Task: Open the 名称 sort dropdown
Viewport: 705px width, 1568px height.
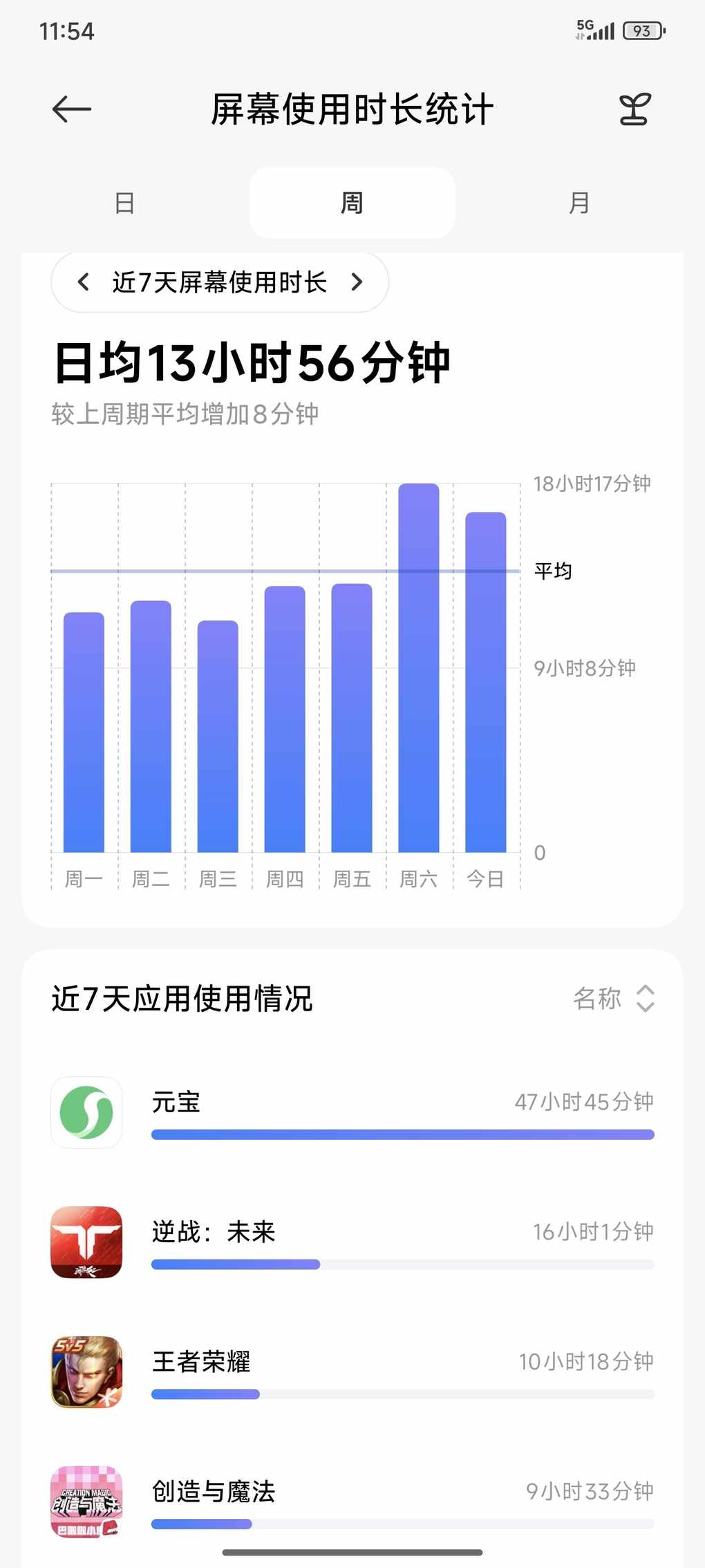Action: pos(613,998)
